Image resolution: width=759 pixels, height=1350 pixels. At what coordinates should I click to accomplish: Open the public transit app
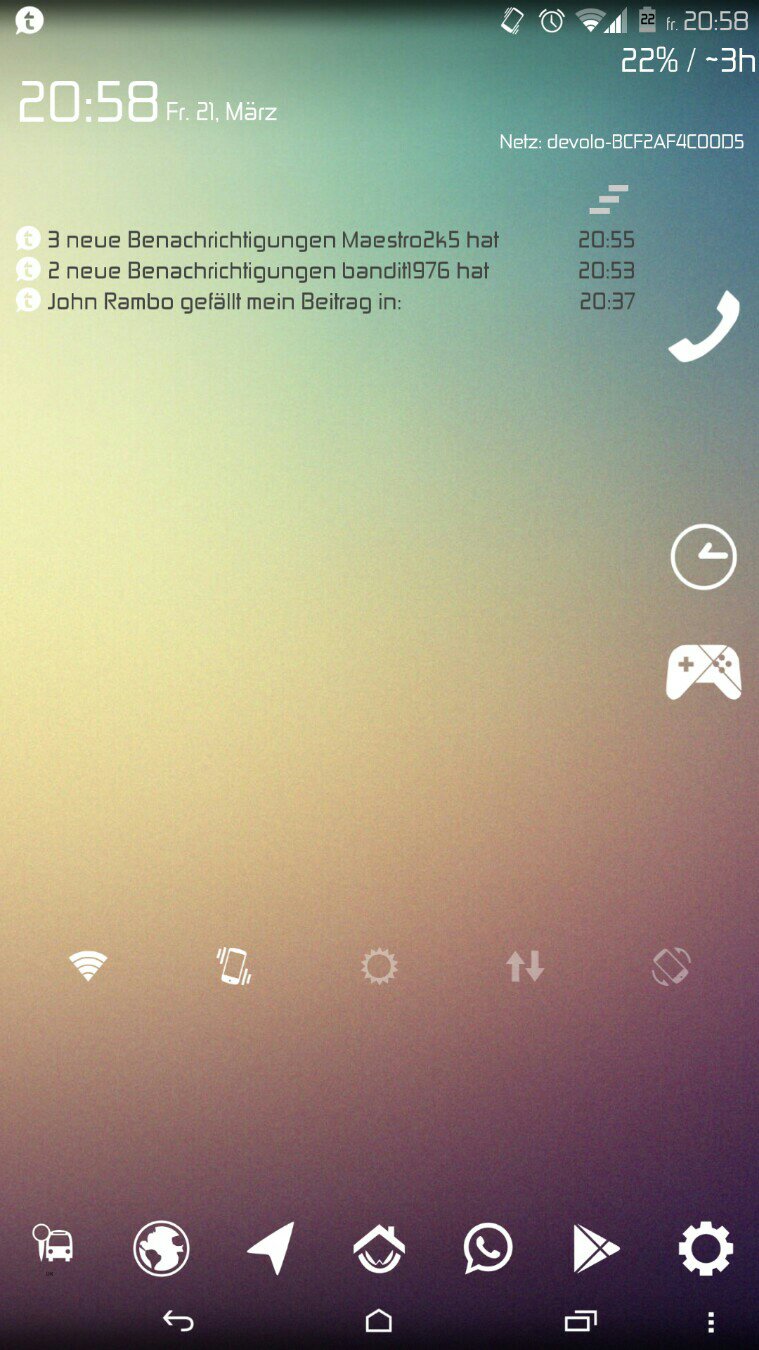click(53, 1247)
